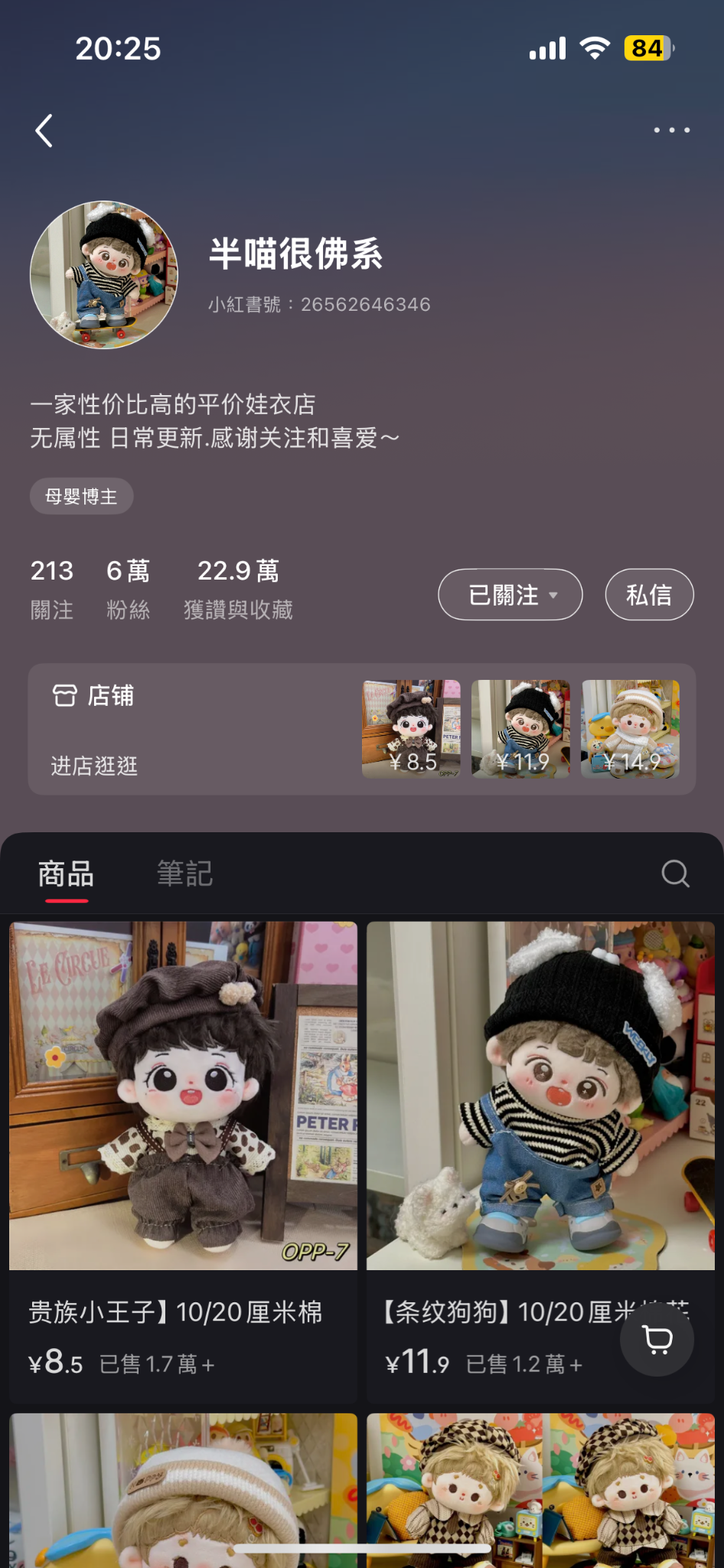Select the 商品 tab
The image size is (724, 1568).
(x=66, y=874)
